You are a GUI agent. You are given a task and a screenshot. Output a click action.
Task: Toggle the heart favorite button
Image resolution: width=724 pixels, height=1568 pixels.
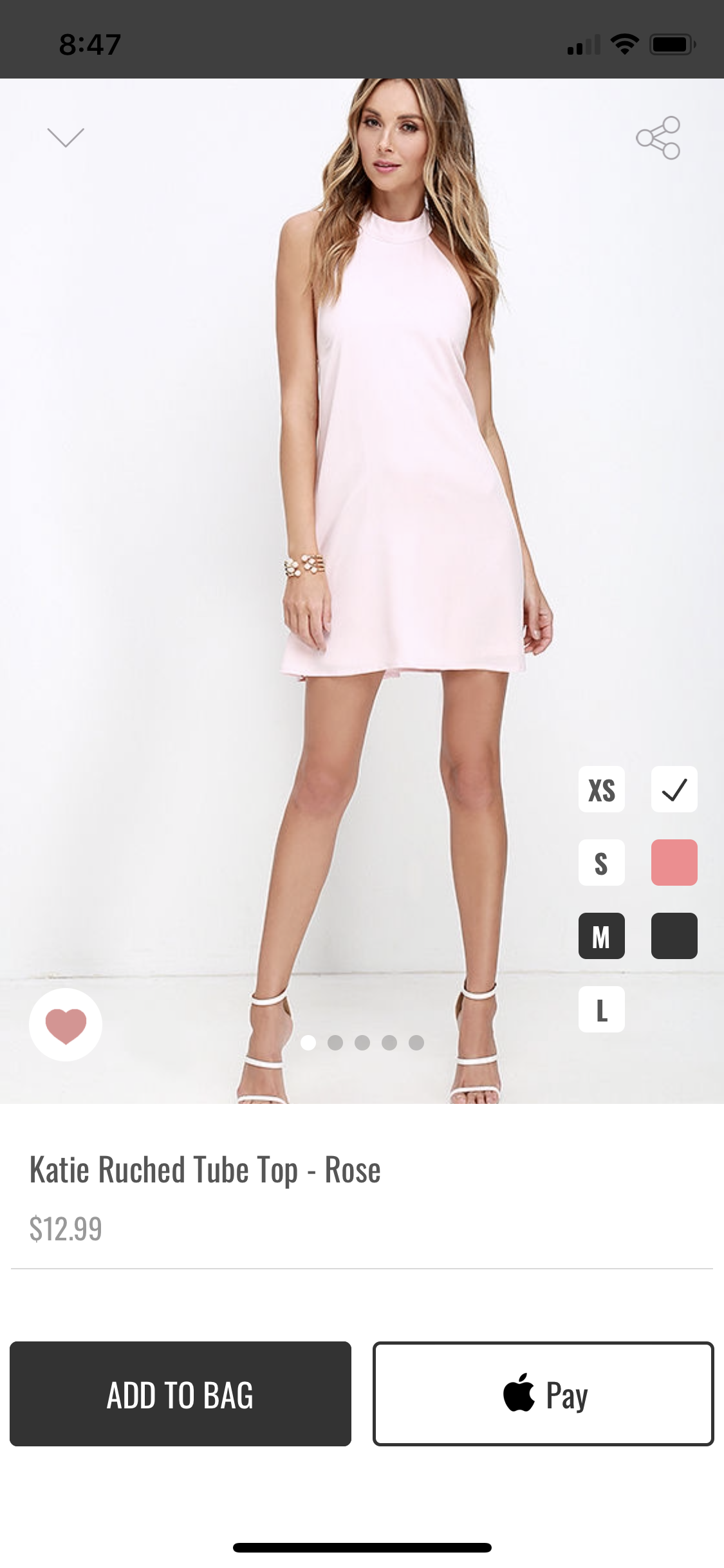66,1025
